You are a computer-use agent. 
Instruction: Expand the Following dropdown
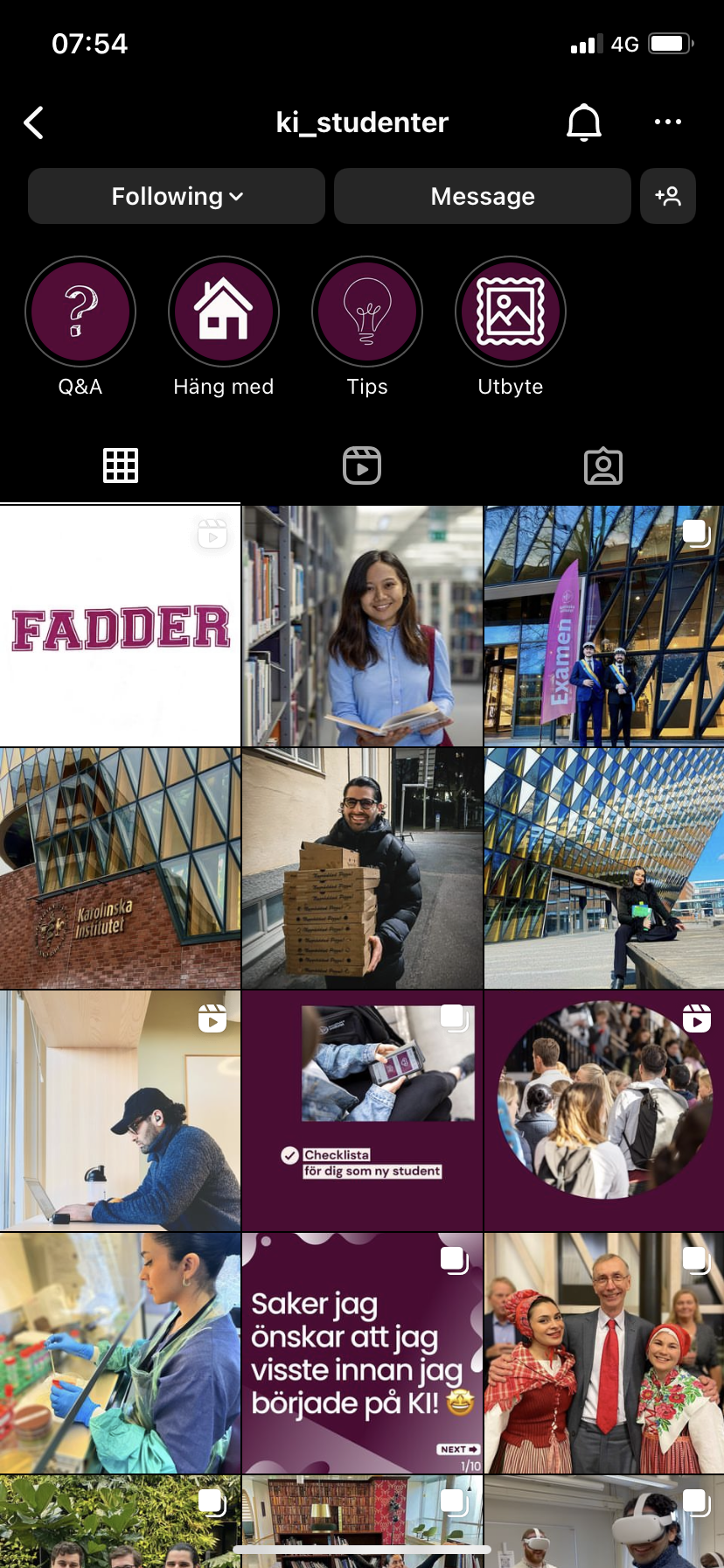pos(177,196)
